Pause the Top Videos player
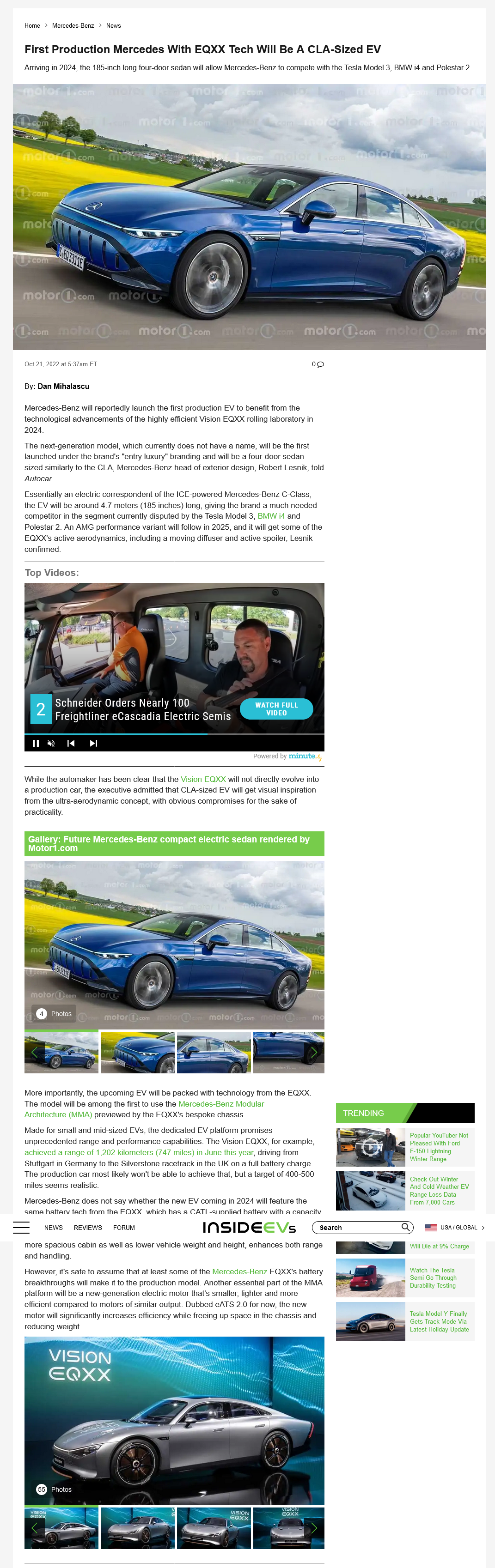The width and height of the screenshot is (495, 1568). (x=35, y=743)
